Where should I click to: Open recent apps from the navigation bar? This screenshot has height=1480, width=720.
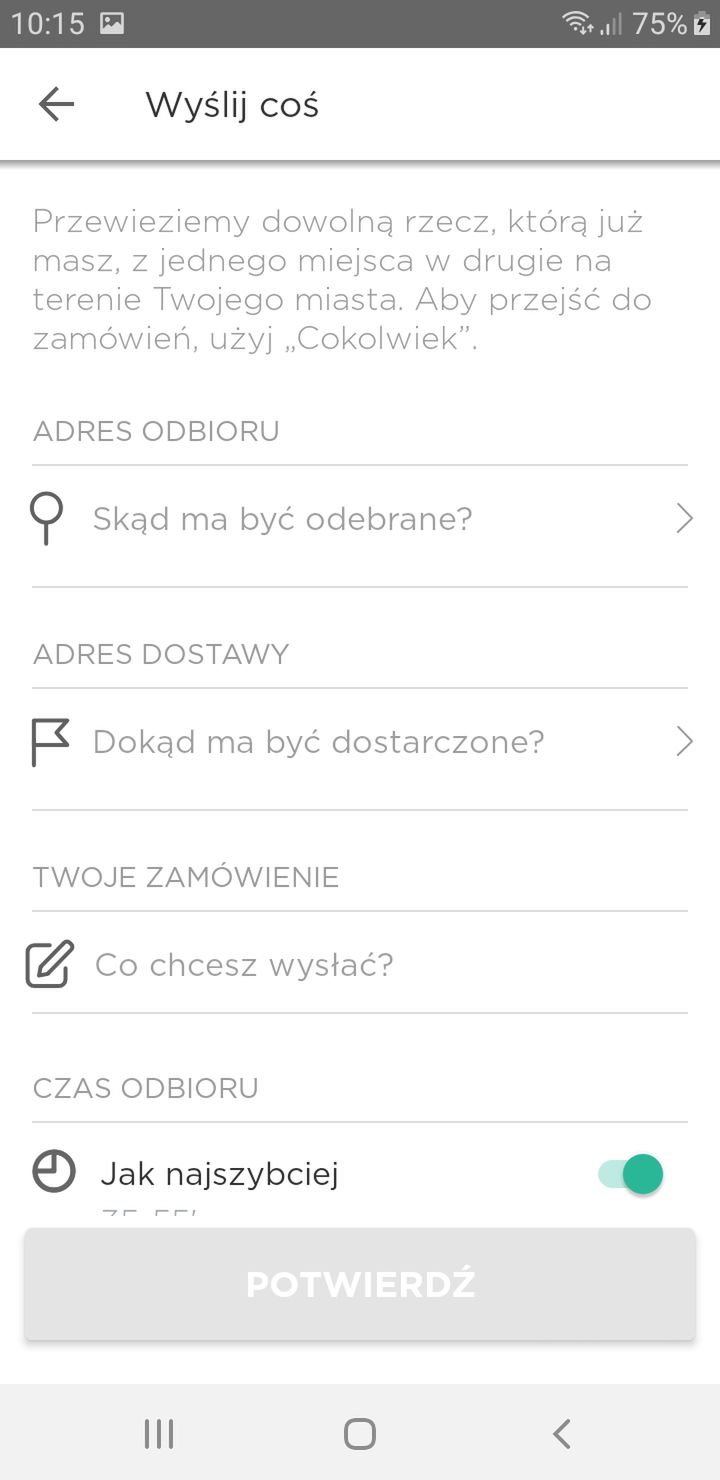pyautogui.click(x=159, y=1434)
